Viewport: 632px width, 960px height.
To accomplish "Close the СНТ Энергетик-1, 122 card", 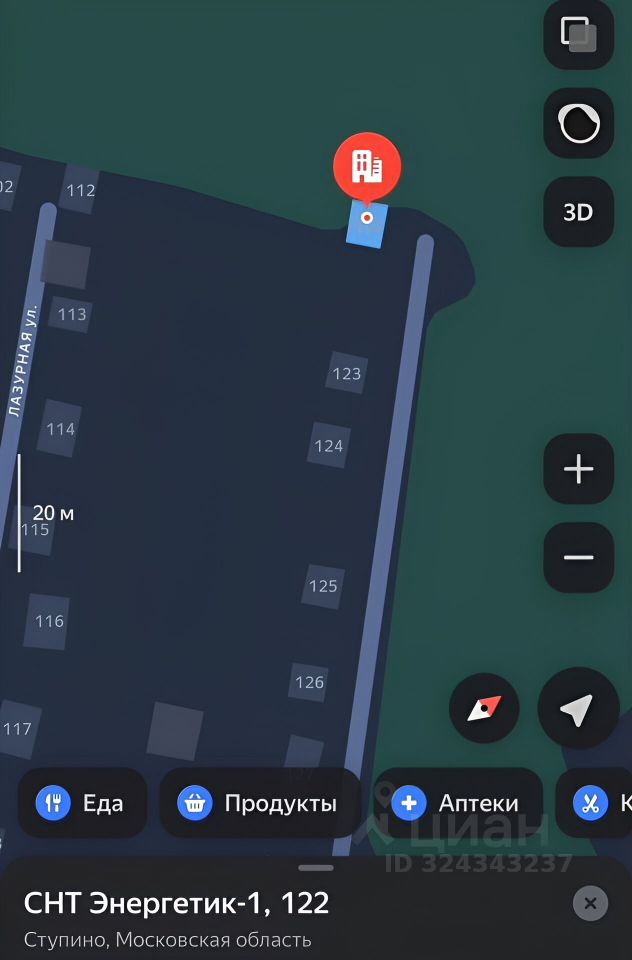I will coord(590,904).
